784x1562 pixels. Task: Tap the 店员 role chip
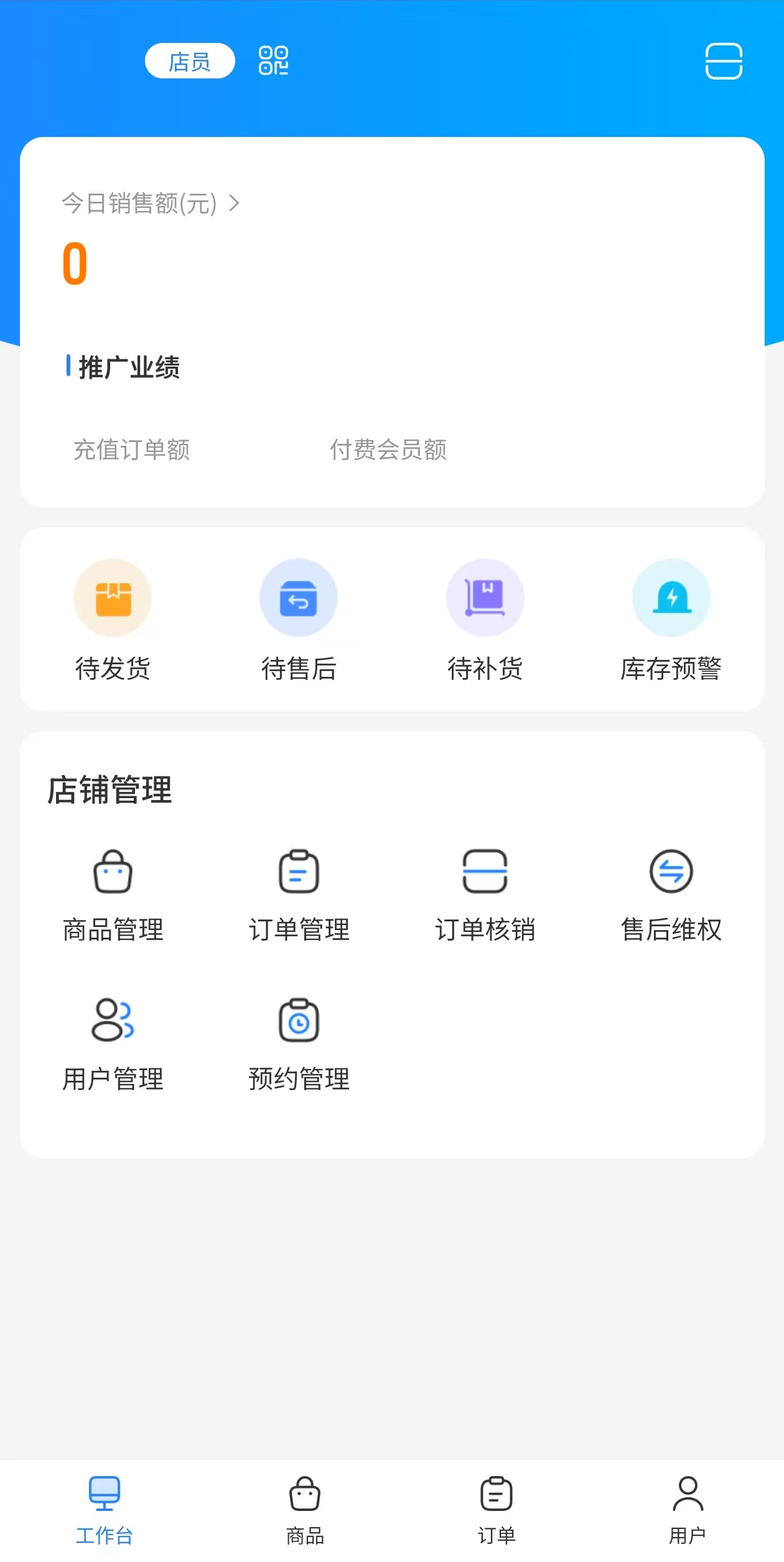click(190, 61)
